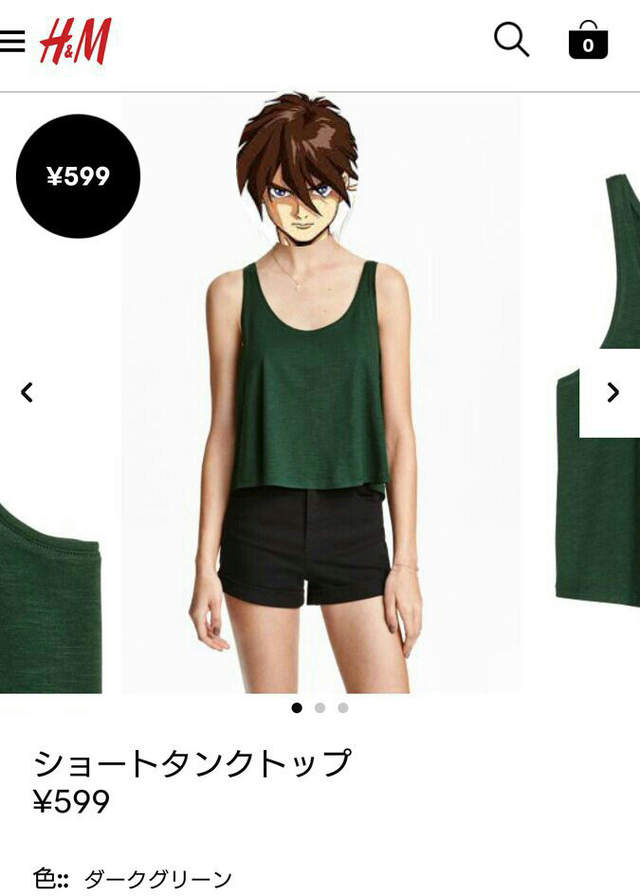The height and width of the screenshot is (896, 640).
Task: Show the next product image
Action: click(x=612, y=393)
